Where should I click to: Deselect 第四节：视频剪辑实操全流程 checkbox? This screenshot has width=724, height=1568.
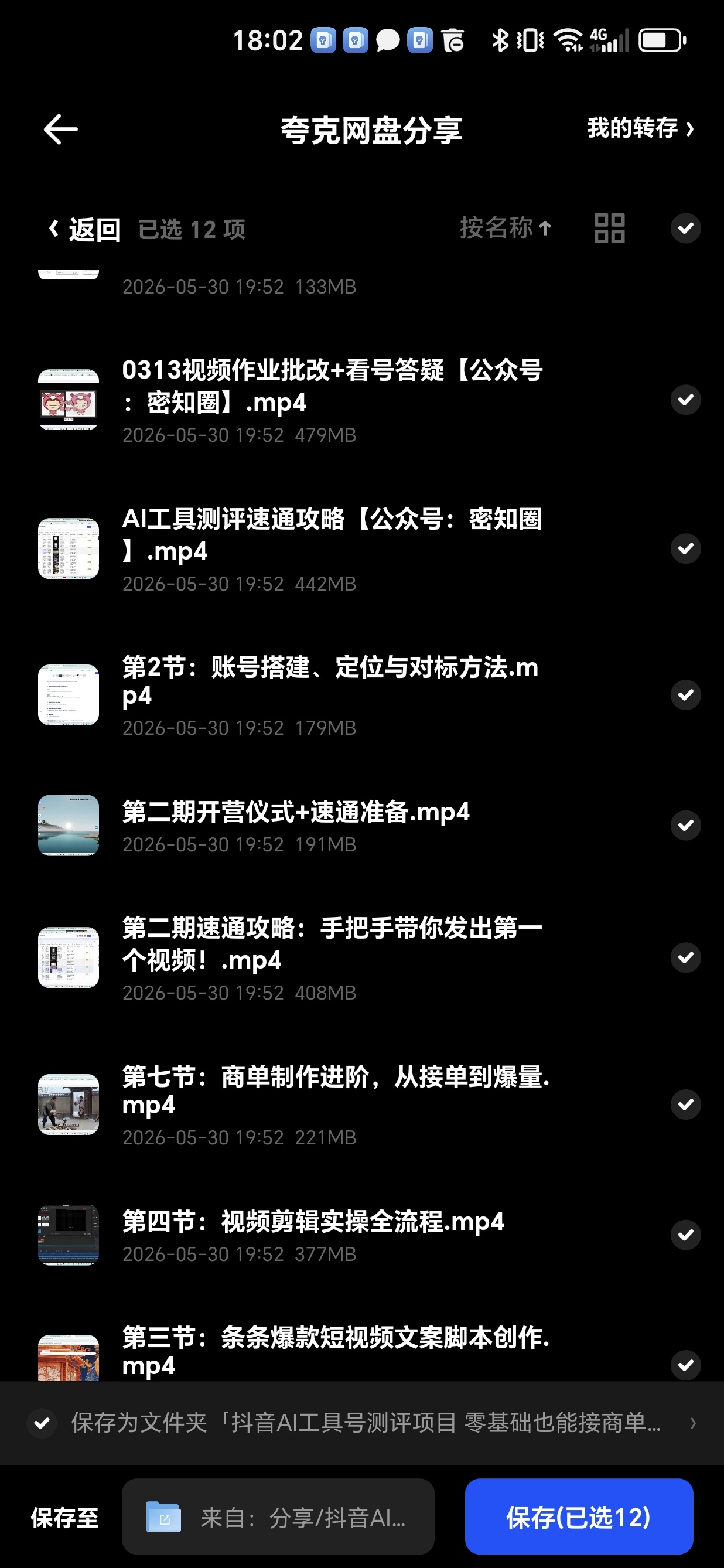click(686, 1235)
